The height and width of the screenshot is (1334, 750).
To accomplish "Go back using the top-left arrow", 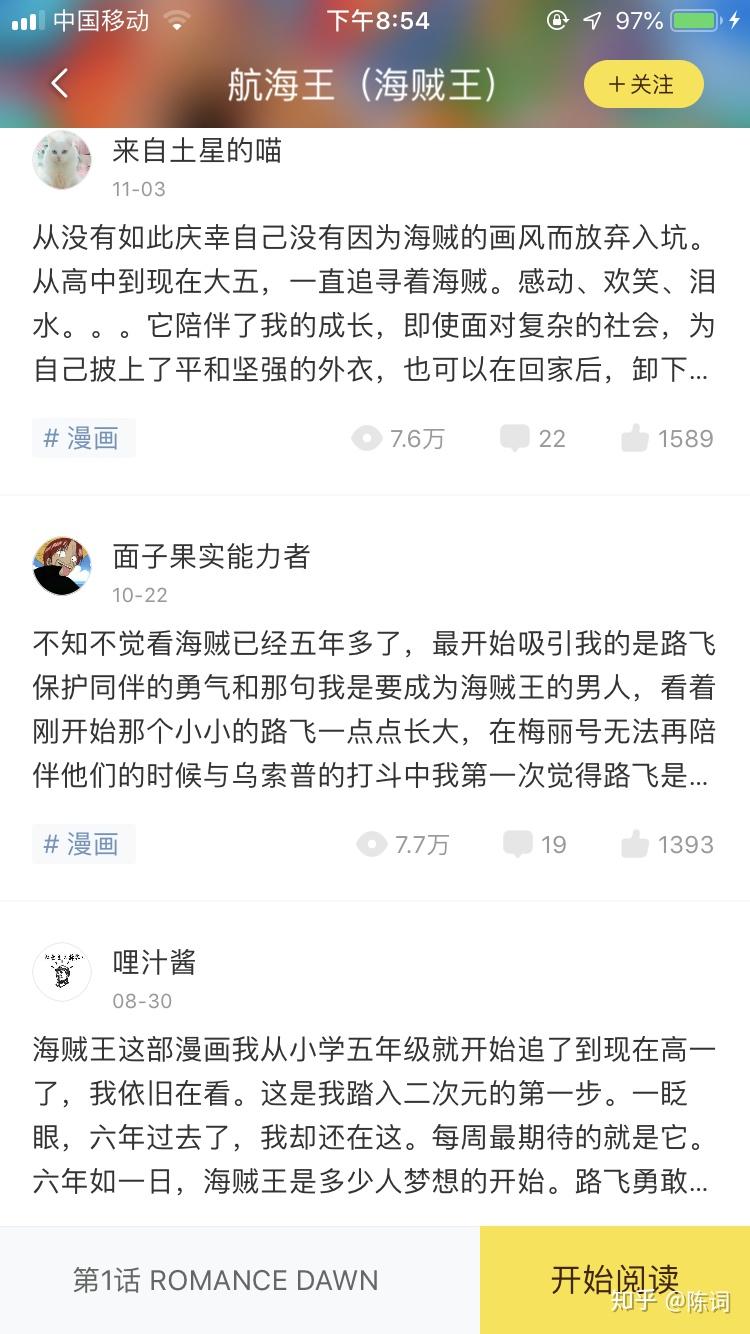I will tap(60, 84).
